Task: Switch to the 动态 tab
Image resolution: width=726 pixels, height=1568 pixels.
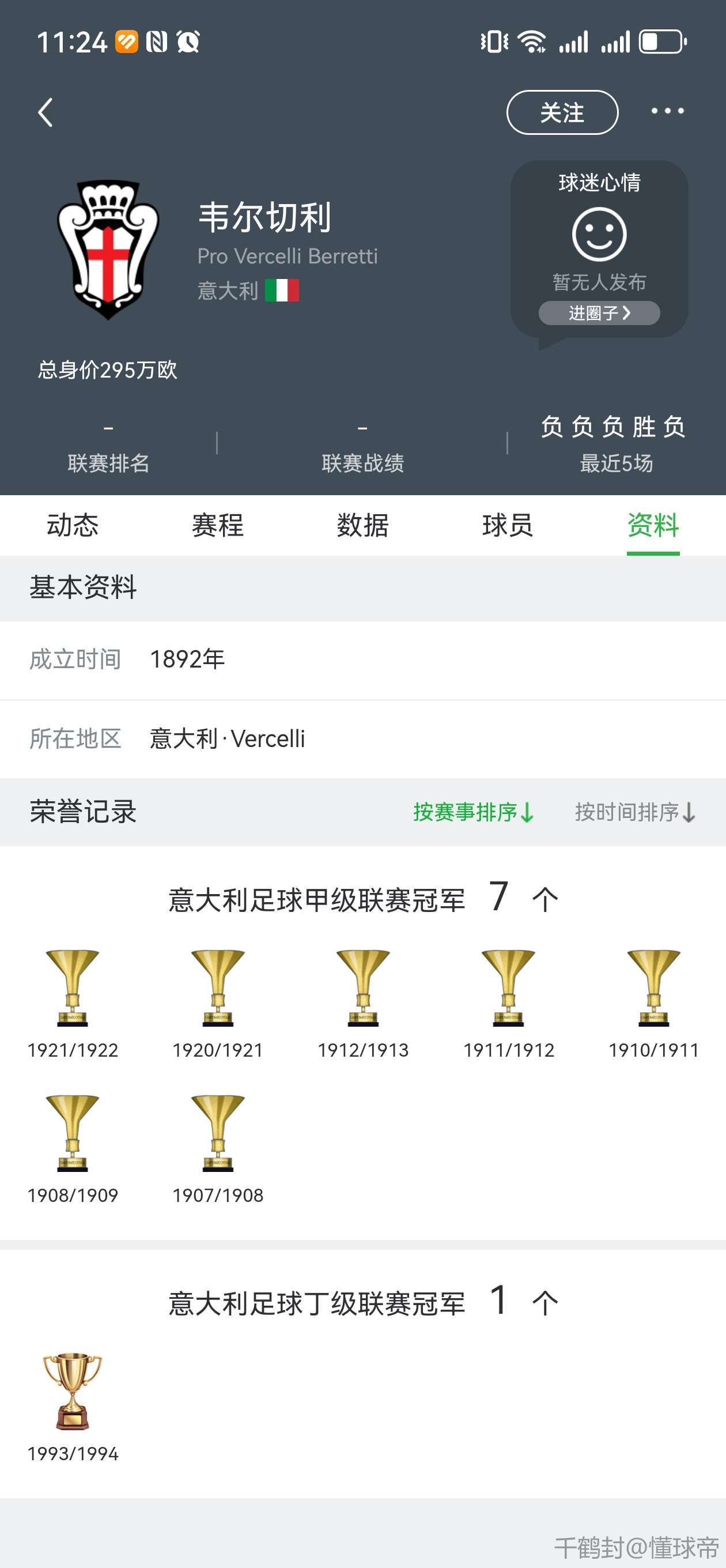Action: pyautogui.click(x=73, y=525)
